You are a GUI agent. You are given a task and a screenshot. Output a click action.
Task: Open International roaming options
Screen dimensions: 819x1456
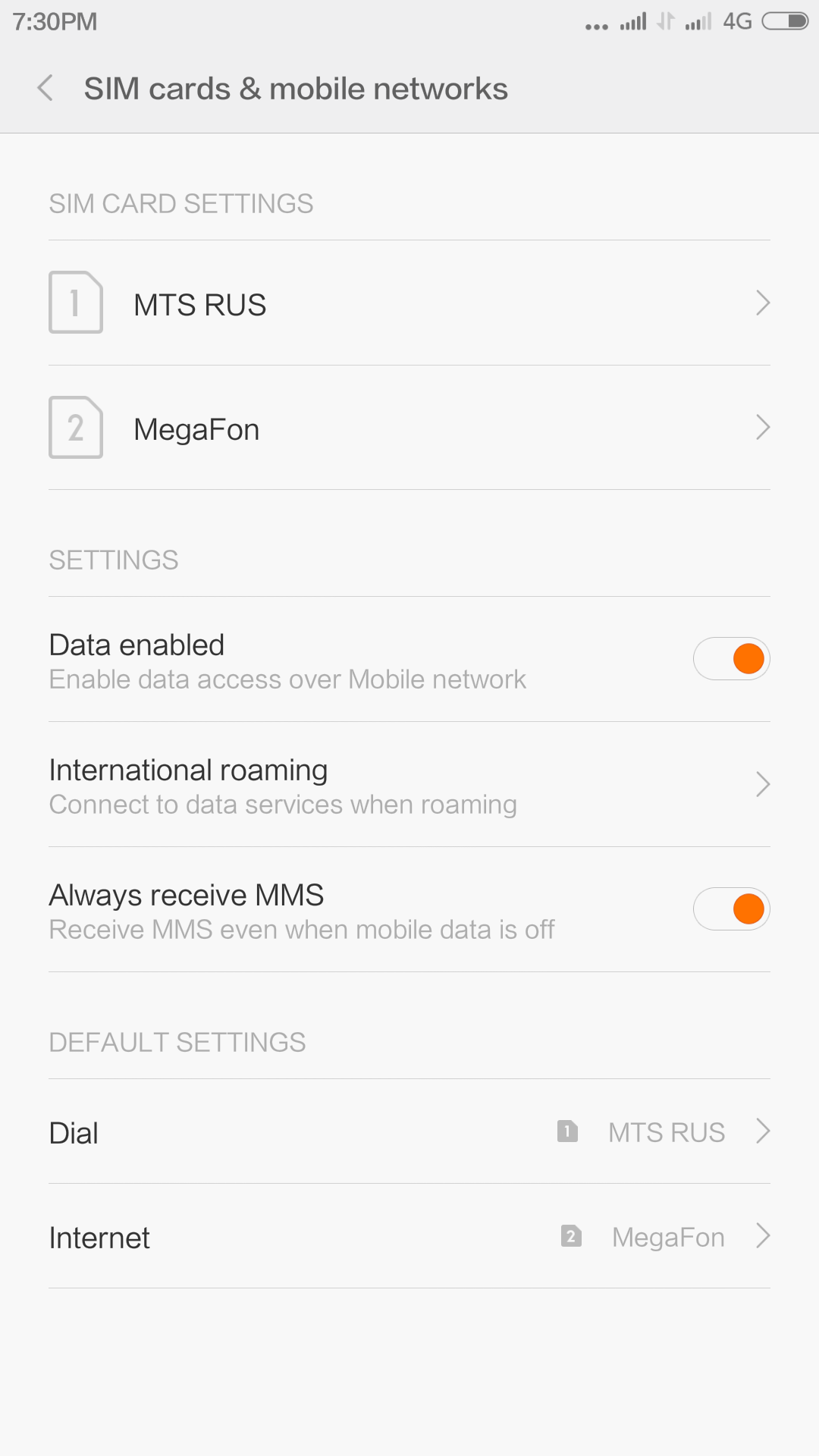point(409,785)
